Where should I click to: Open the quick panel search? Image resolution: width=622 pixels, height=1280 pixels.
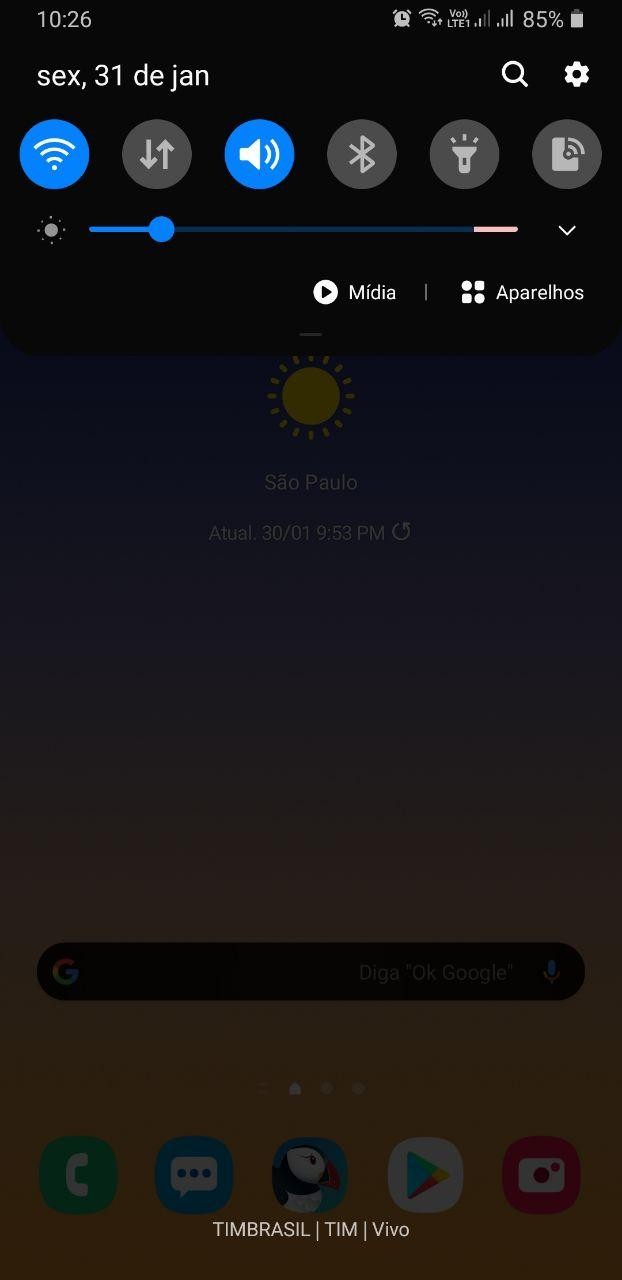click(514, 74)
